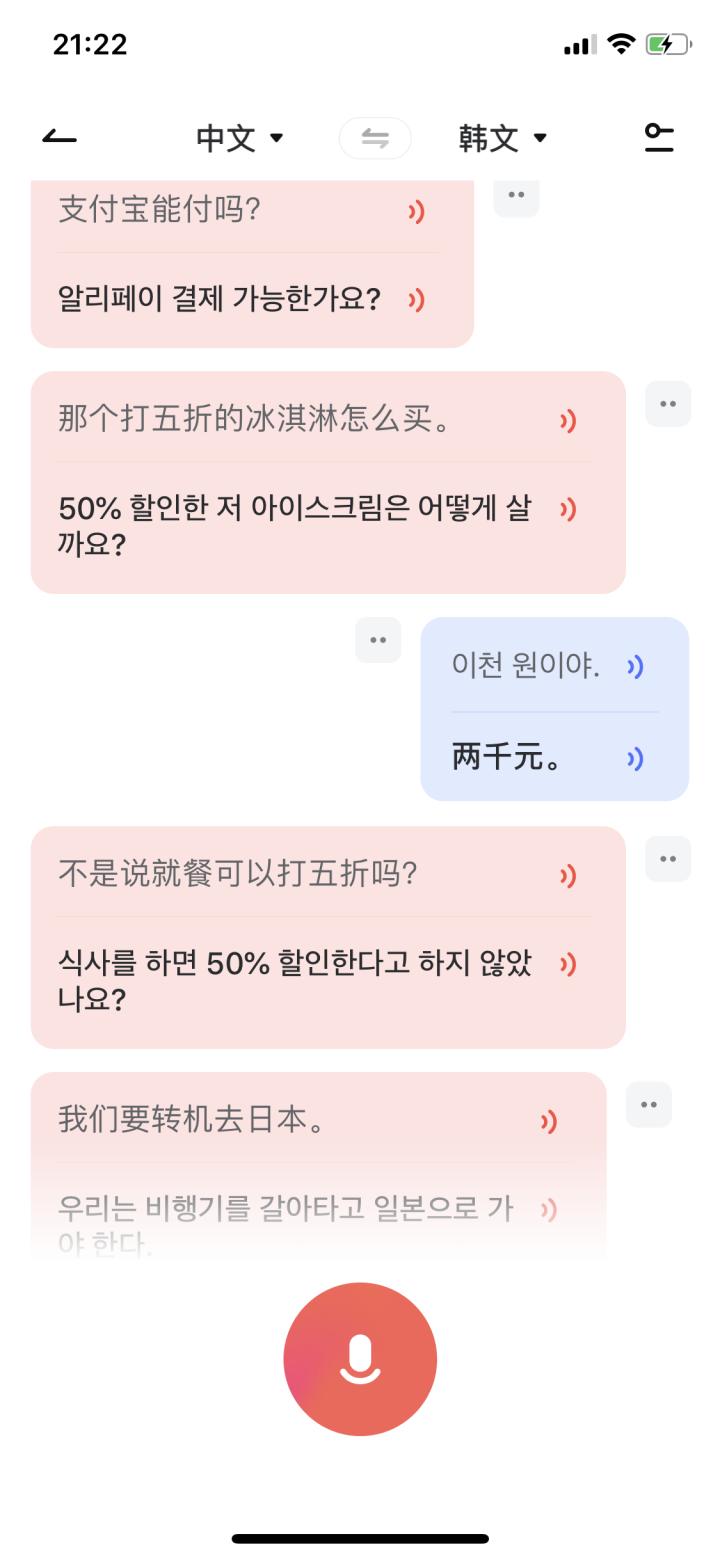Viewport: 720px width, 1559px height.
Task: Expand options for the Alipay message
Action: click(x=516, y=196)
